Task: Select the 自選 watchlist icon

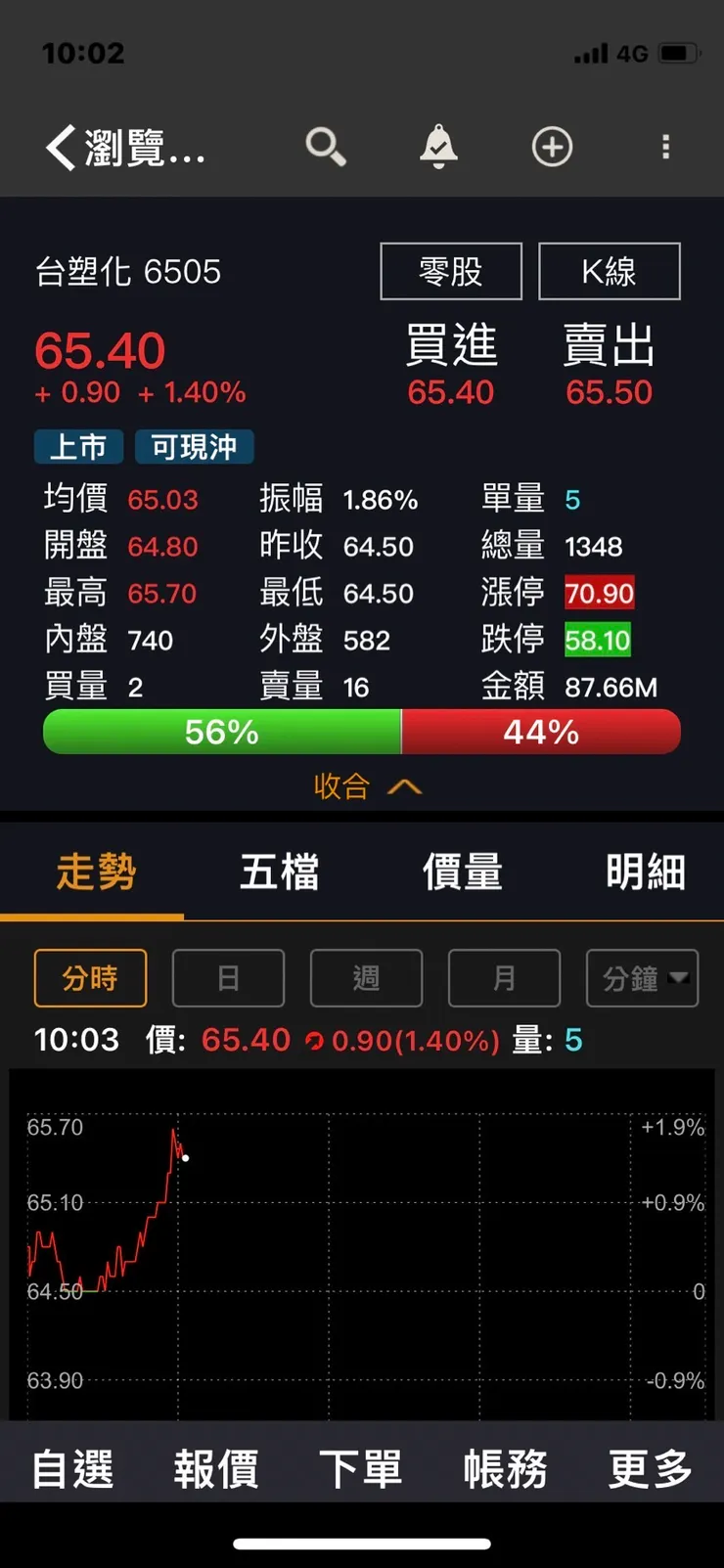Action: click(71, 1467)
